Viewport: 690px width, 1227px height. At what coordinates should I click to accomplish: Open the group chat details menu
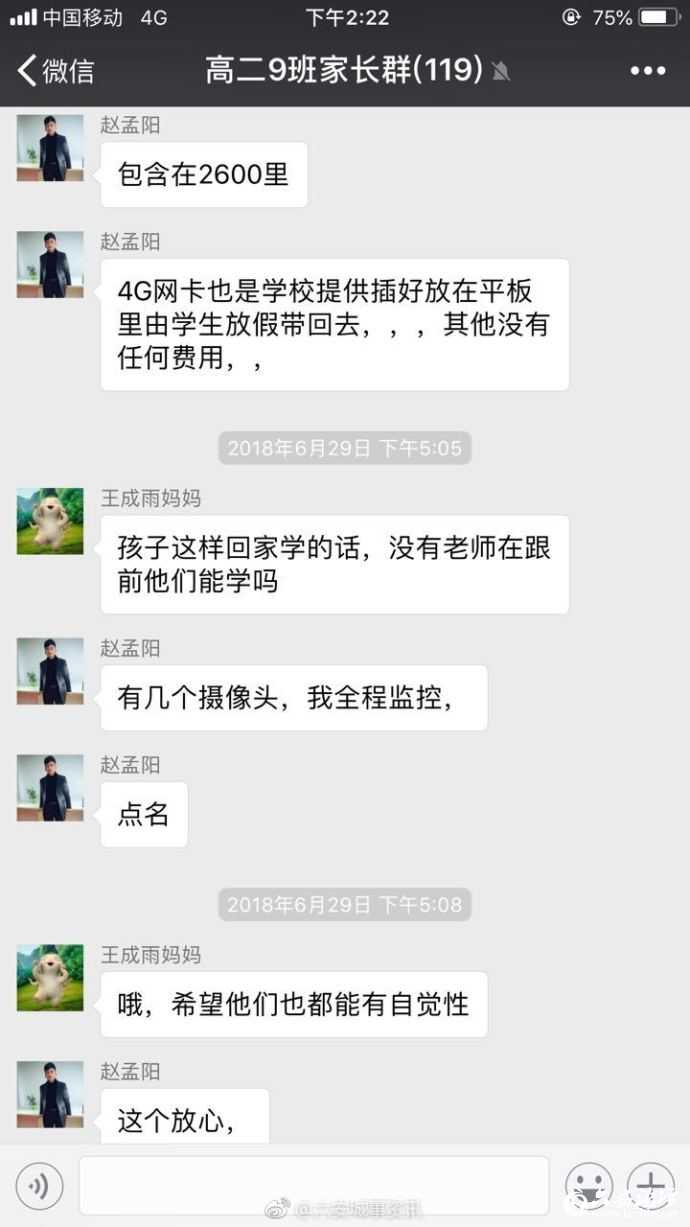click(647, 71)
